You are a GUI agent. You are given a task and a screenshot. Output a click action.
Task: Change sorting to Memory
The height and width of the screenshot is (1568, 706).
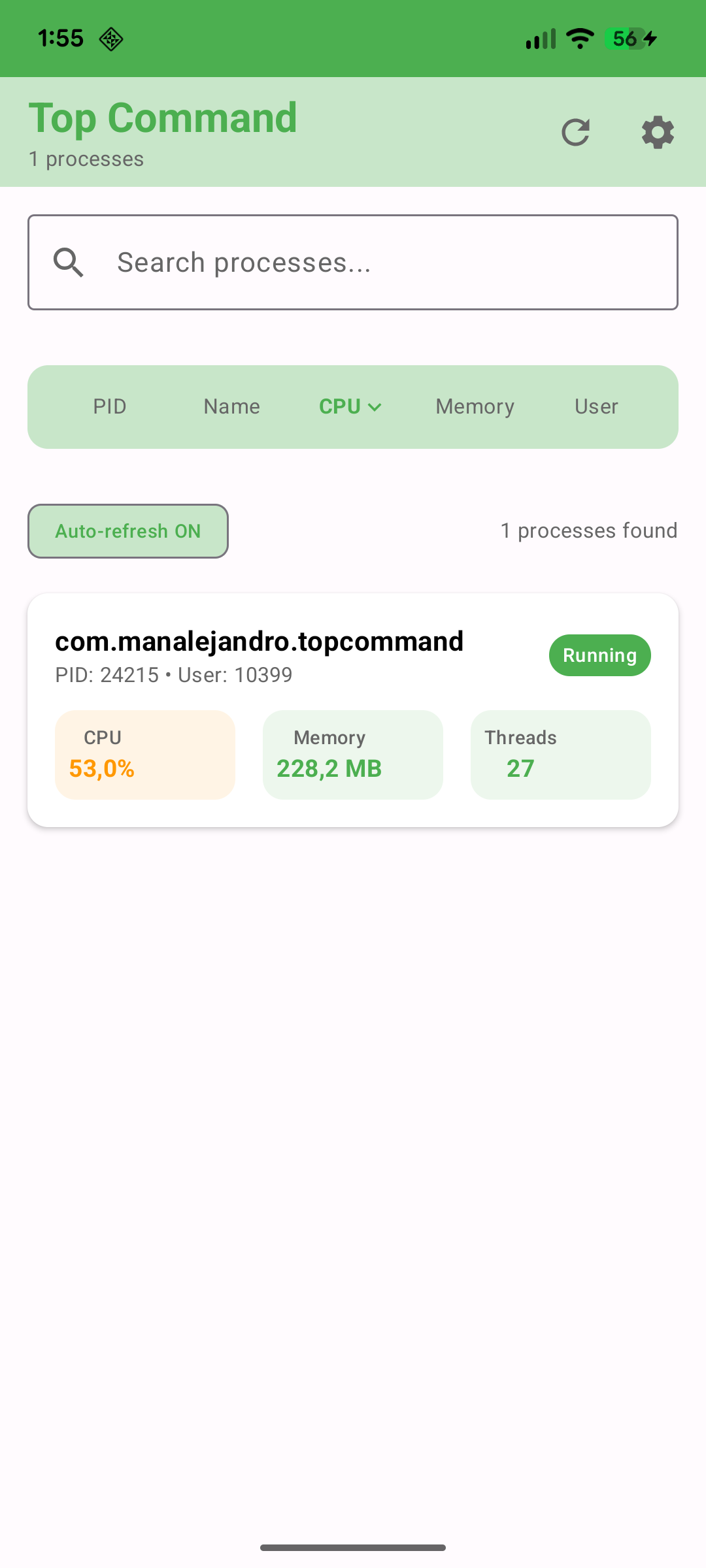click(475, 406)
